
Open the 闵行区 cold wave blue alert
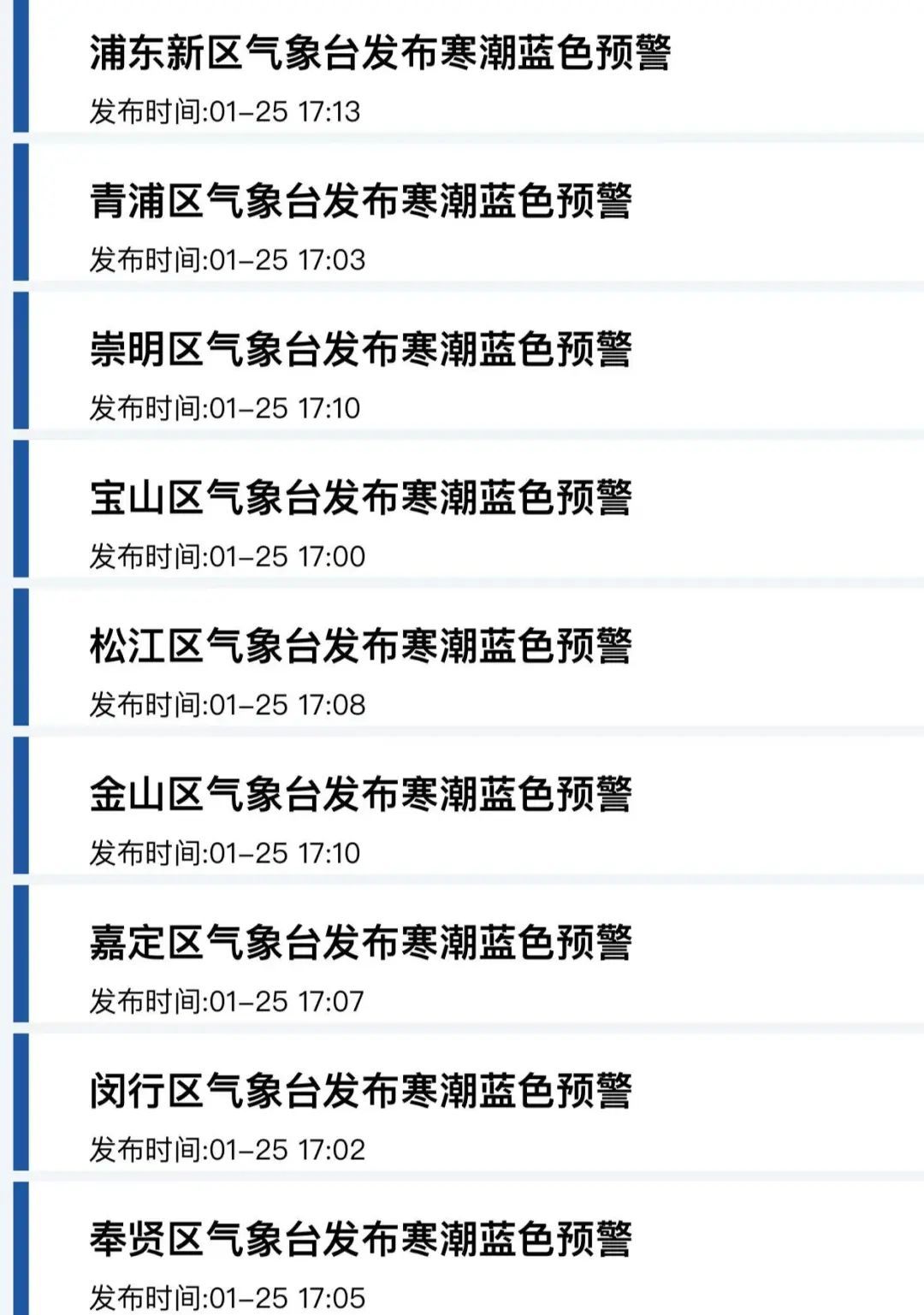(364, 1087)
